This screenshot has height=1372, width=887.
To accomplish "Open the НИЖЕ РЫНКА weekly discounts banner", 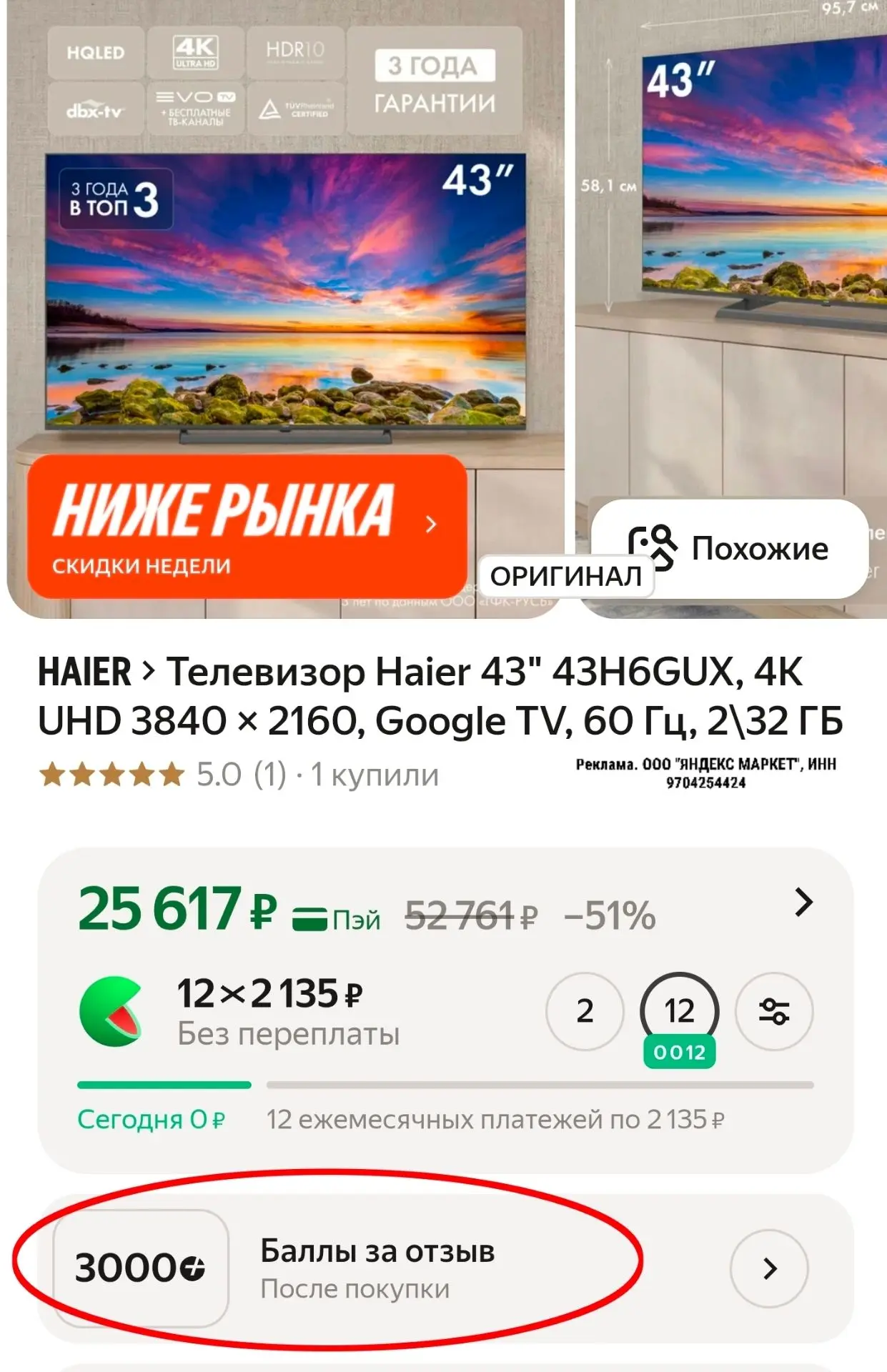I will point(247,527).
